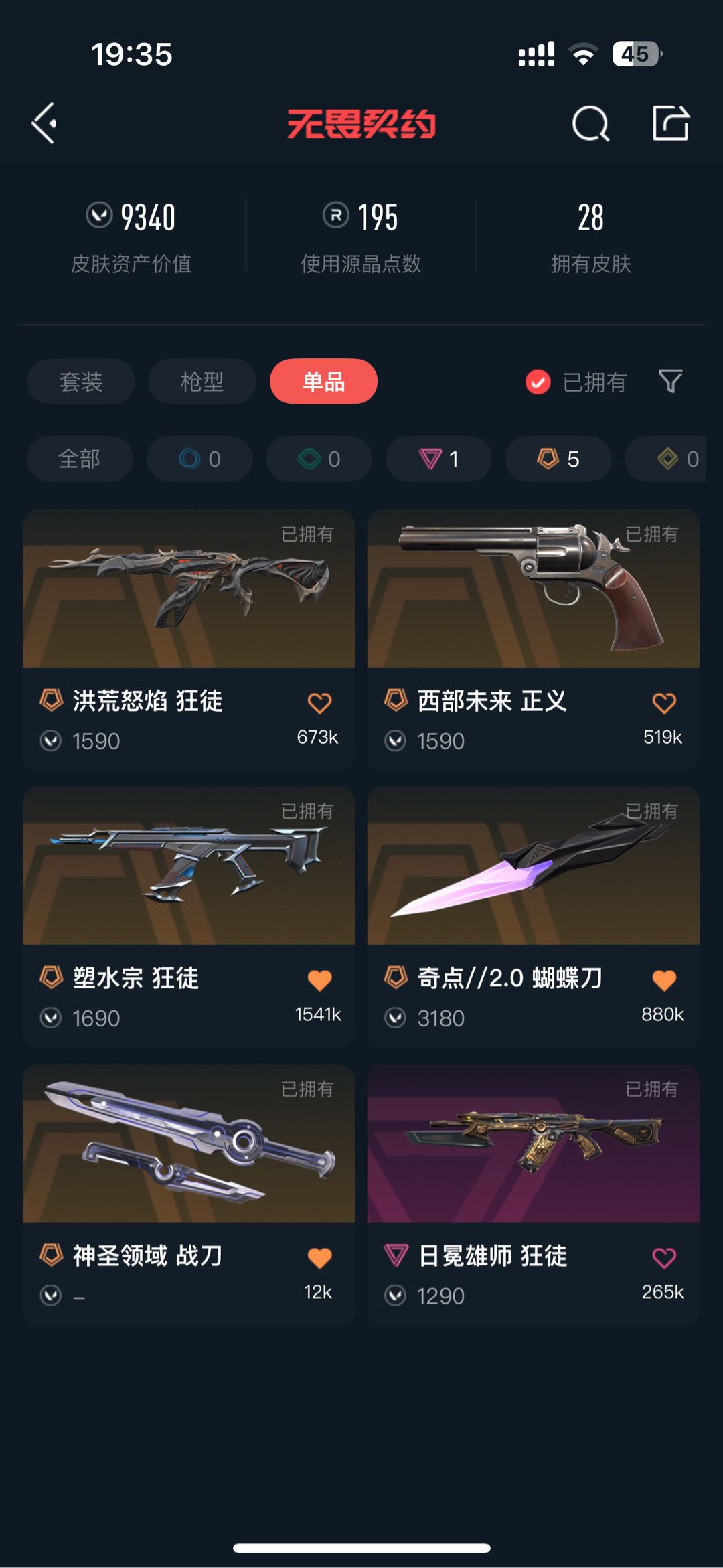The height and width of the screenshot is (1568, 723).
Task: Select the 全部 rarity chip
Action: (80, 459)
